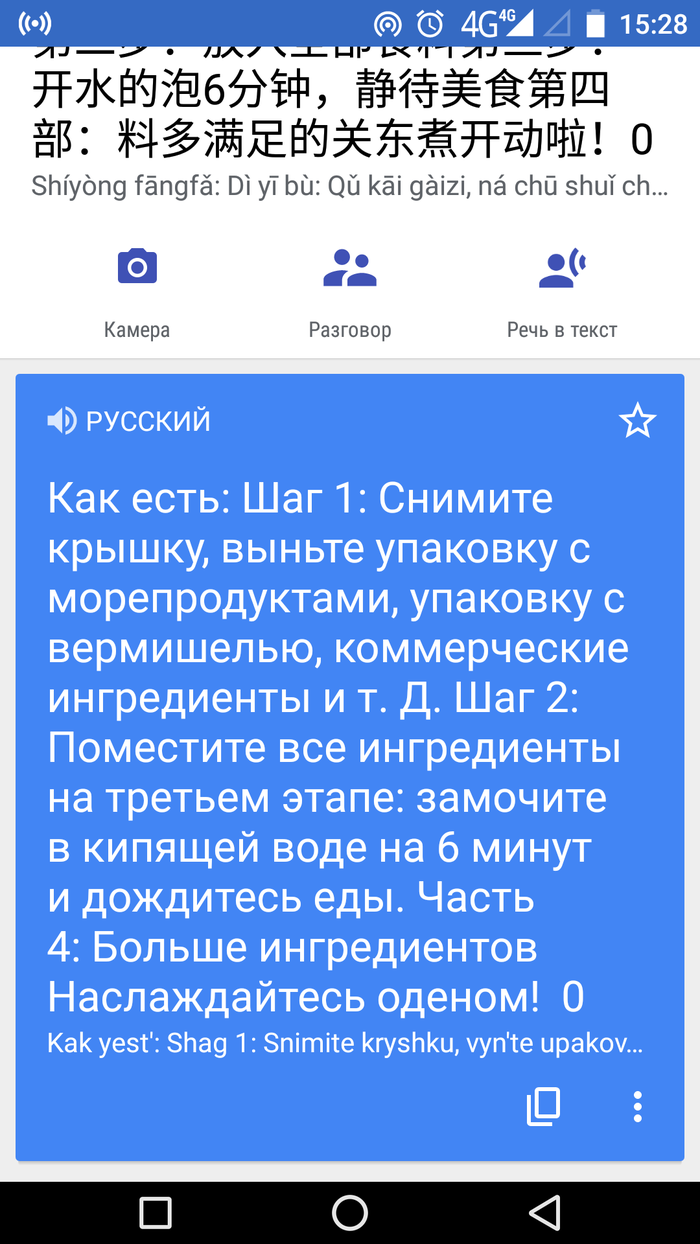Open recent apps from the navigation bar
Screen dimensions: 700x1244
[155, 1213]
